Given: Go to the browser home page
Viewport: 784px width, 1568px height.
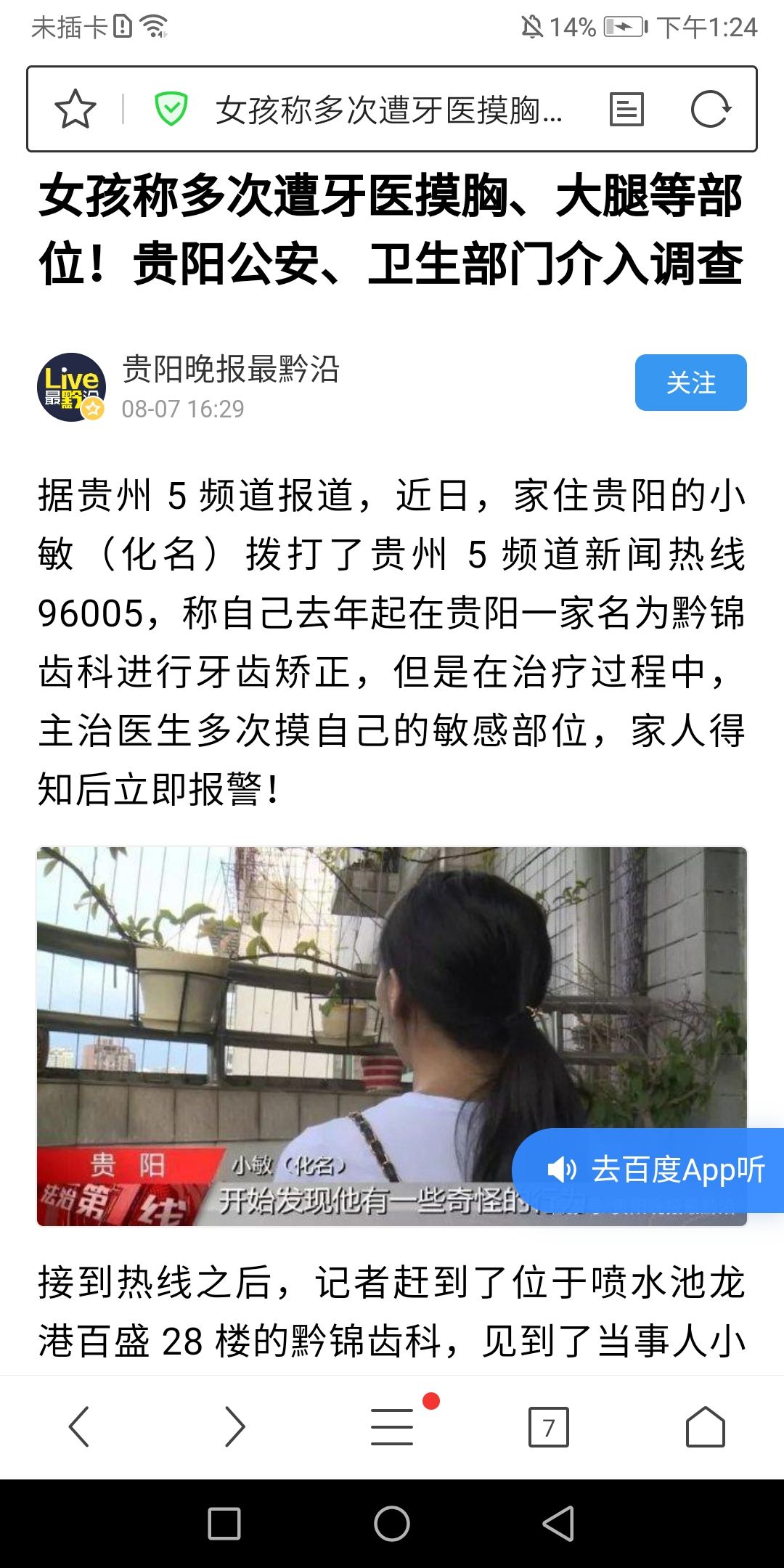Looking at the screenshot, I should pos(706,1426).
